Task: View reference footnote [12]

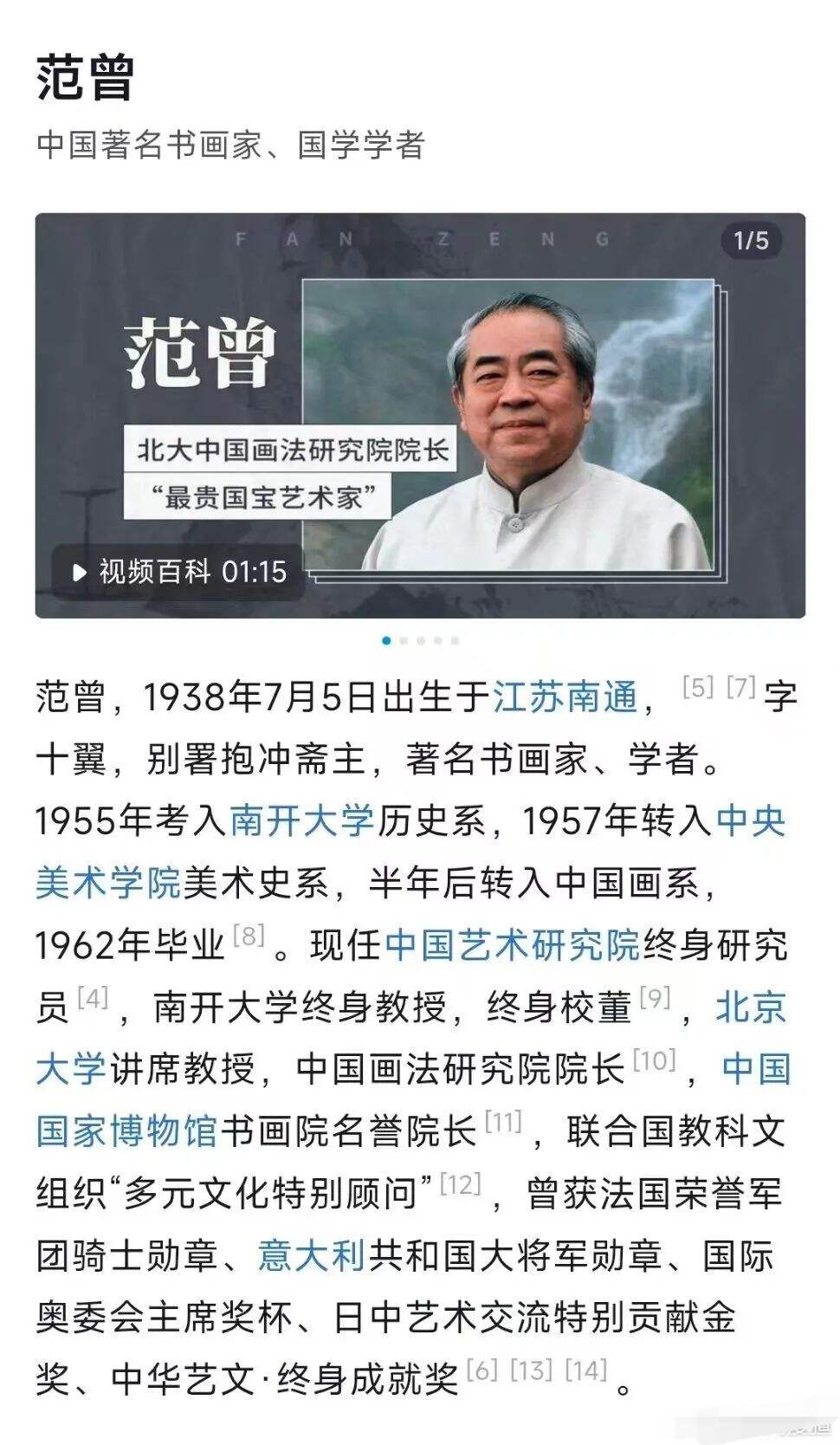Action: tap(460, 1184)
